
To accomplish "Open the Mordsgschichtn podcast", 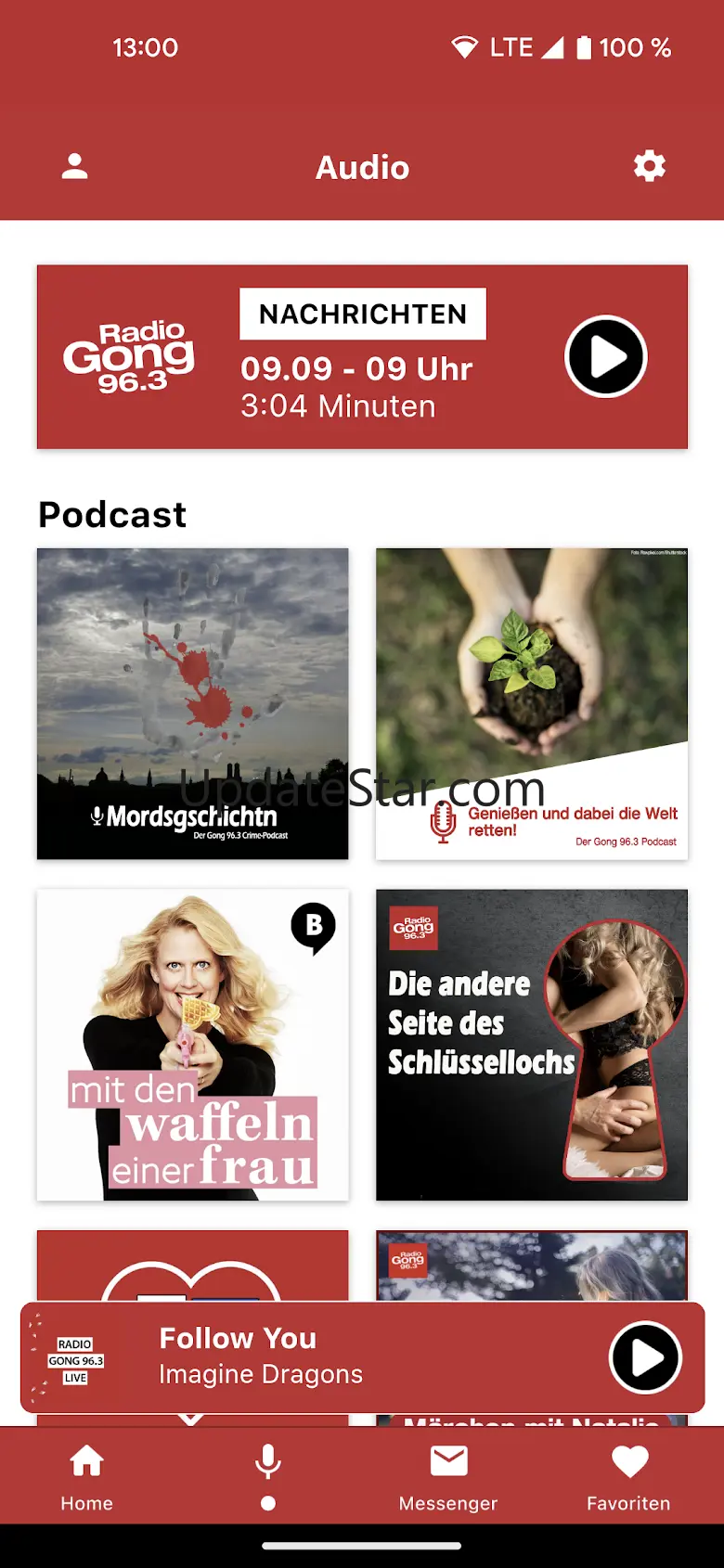I will pyautogui.click(x=193, y=703).
